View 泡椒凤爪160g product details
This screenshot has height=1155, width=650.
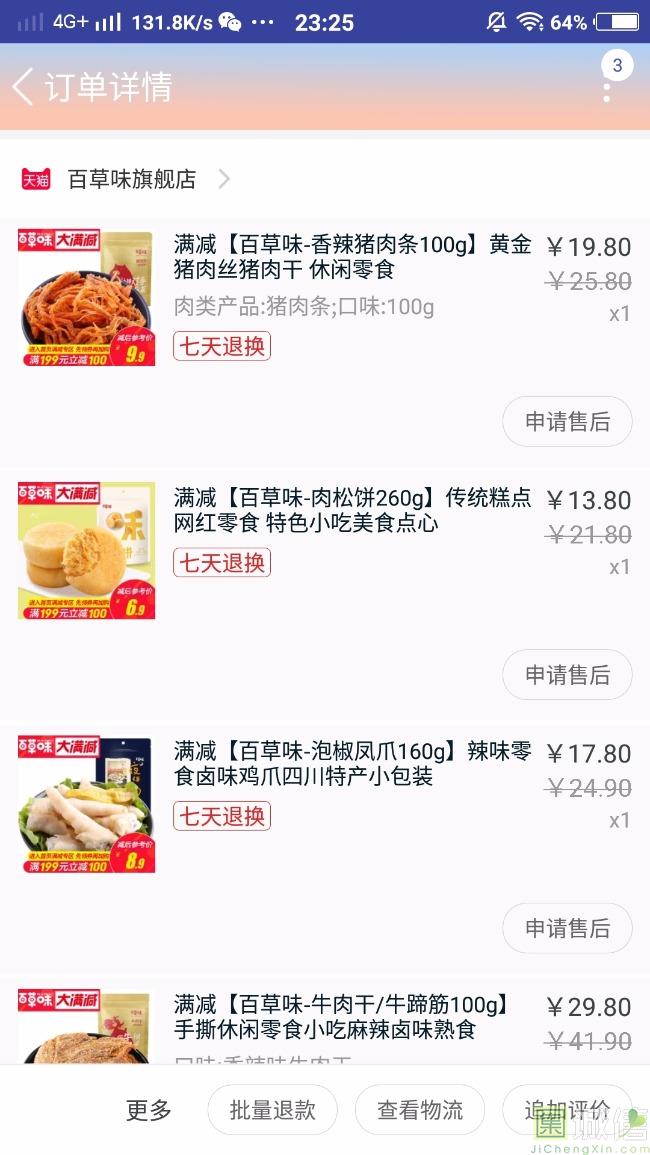(352, 764)
